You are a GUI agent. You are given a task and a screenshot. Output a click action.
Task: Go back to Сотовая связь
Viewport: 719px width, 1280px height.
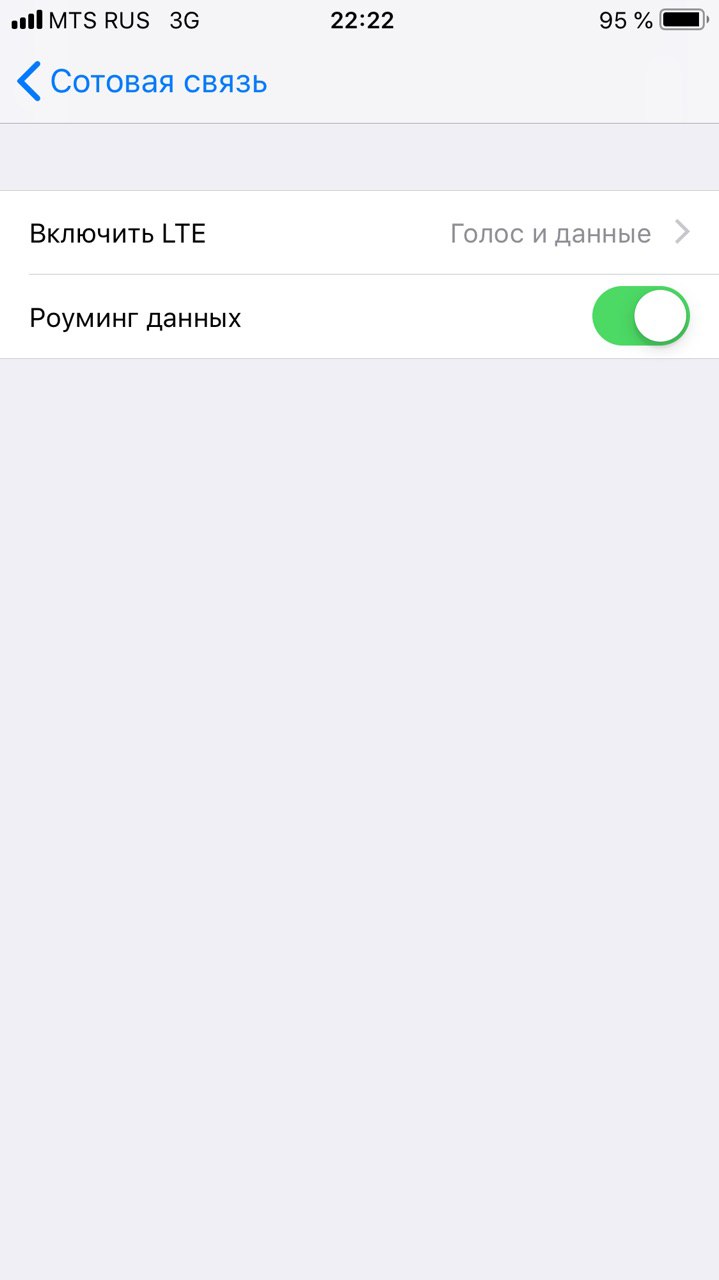[x=142, y=81]
